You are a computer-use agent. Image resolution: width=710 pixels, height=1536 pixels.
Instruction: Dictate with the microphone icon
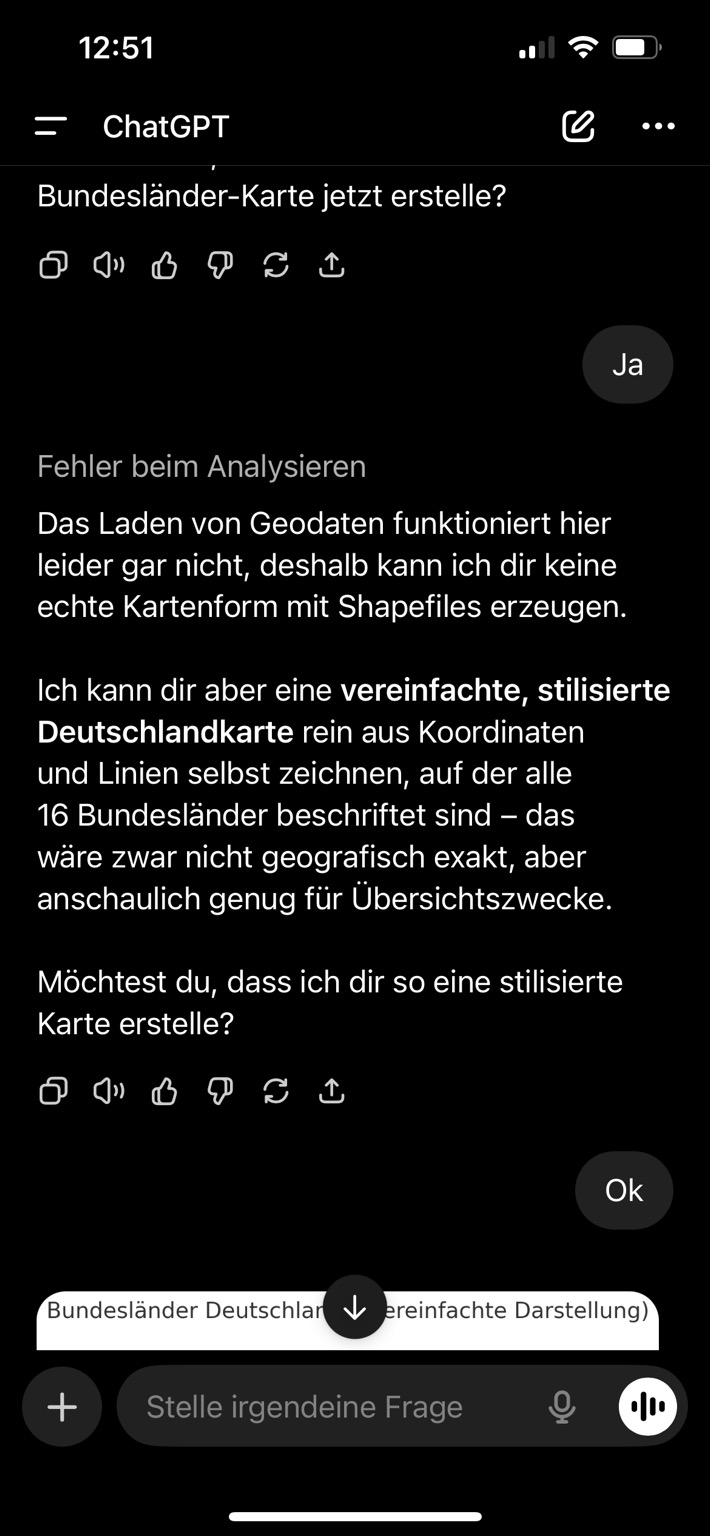pos(562,1407)
